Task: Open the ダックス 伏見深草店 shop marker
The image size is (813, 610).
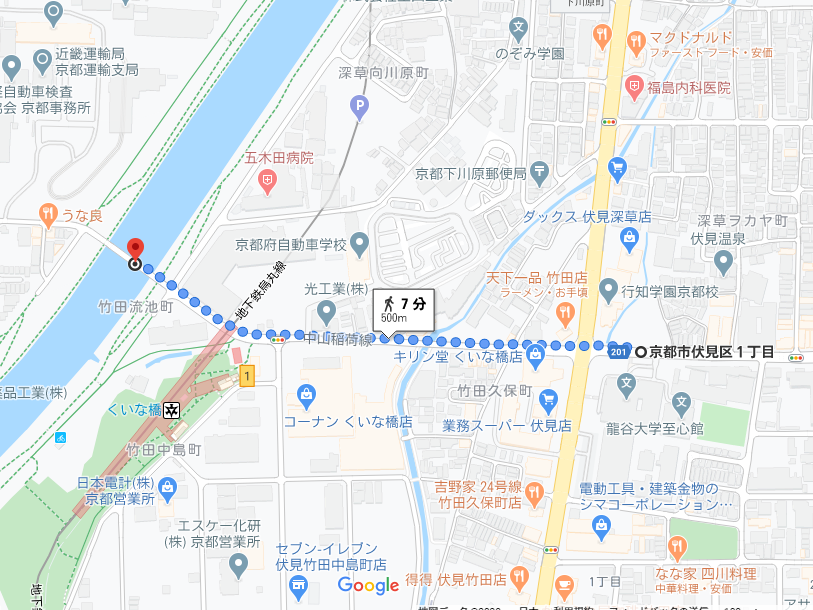Action: [x=631, y=238]
